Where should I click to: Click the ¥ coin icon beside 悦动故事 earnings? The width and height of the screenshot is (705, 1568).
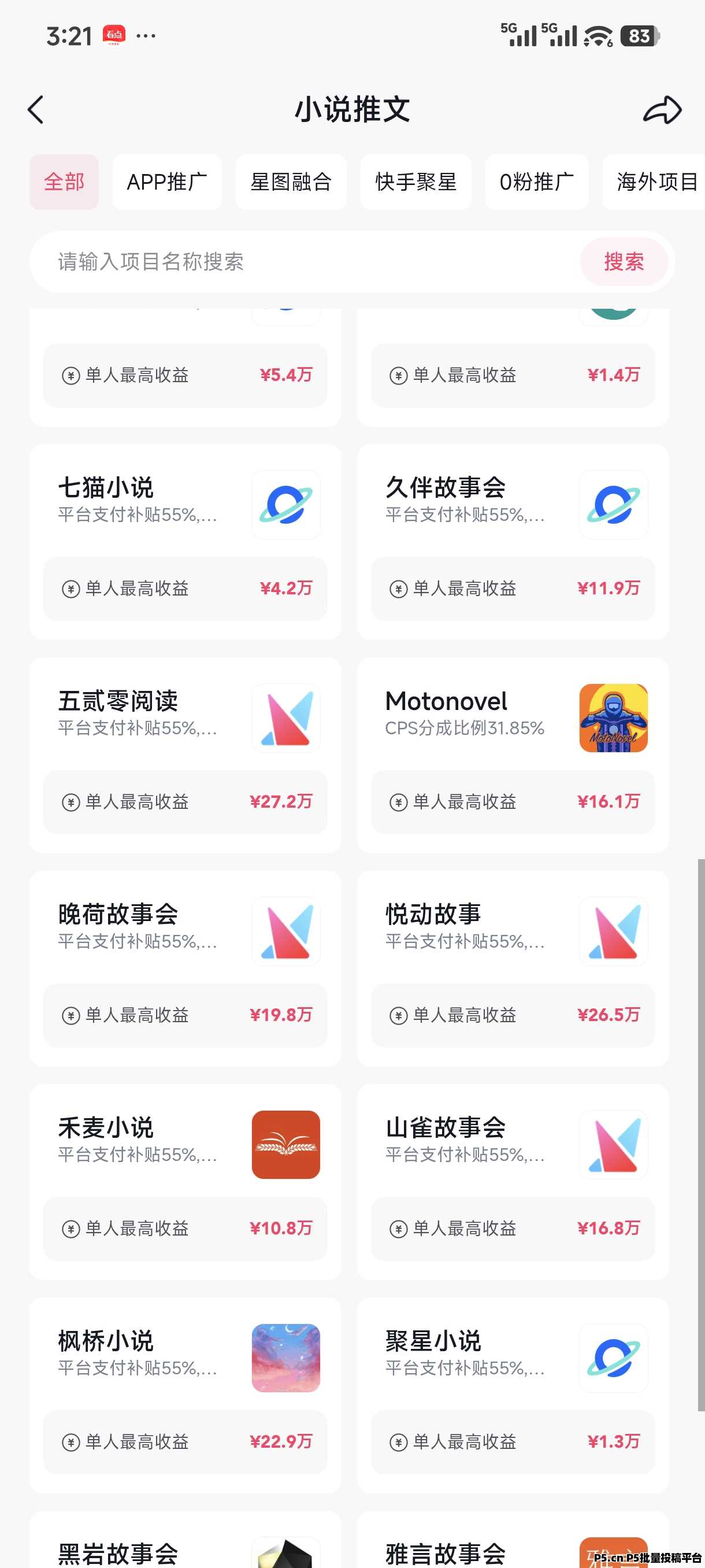pyautogui.click(x=398, y=1015)
